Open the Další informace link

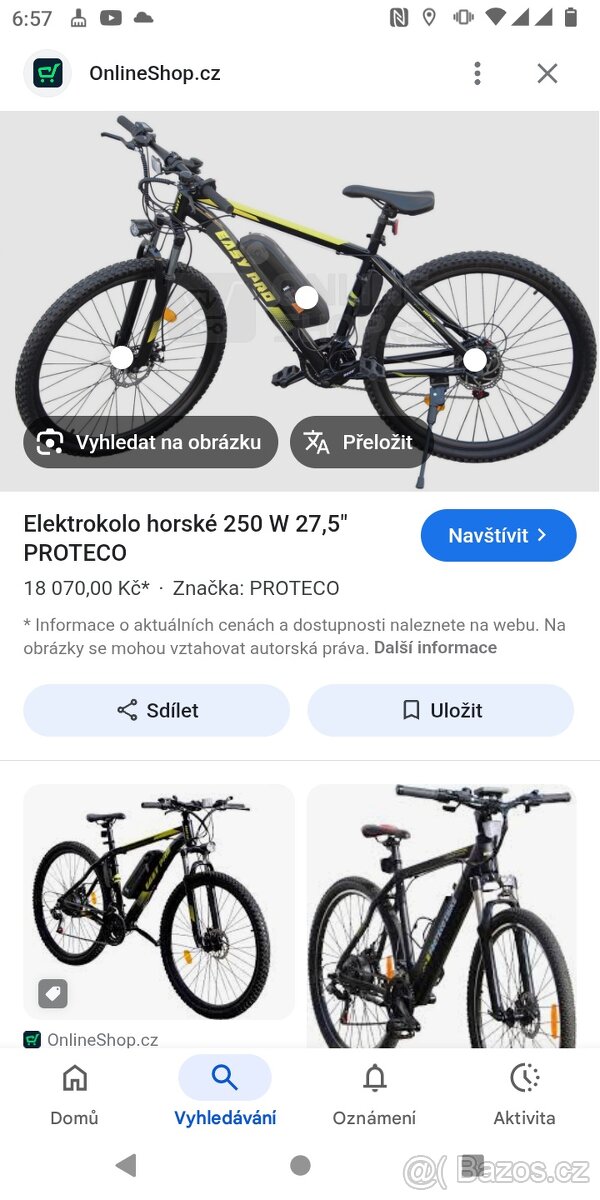click(x=435, y=647)
